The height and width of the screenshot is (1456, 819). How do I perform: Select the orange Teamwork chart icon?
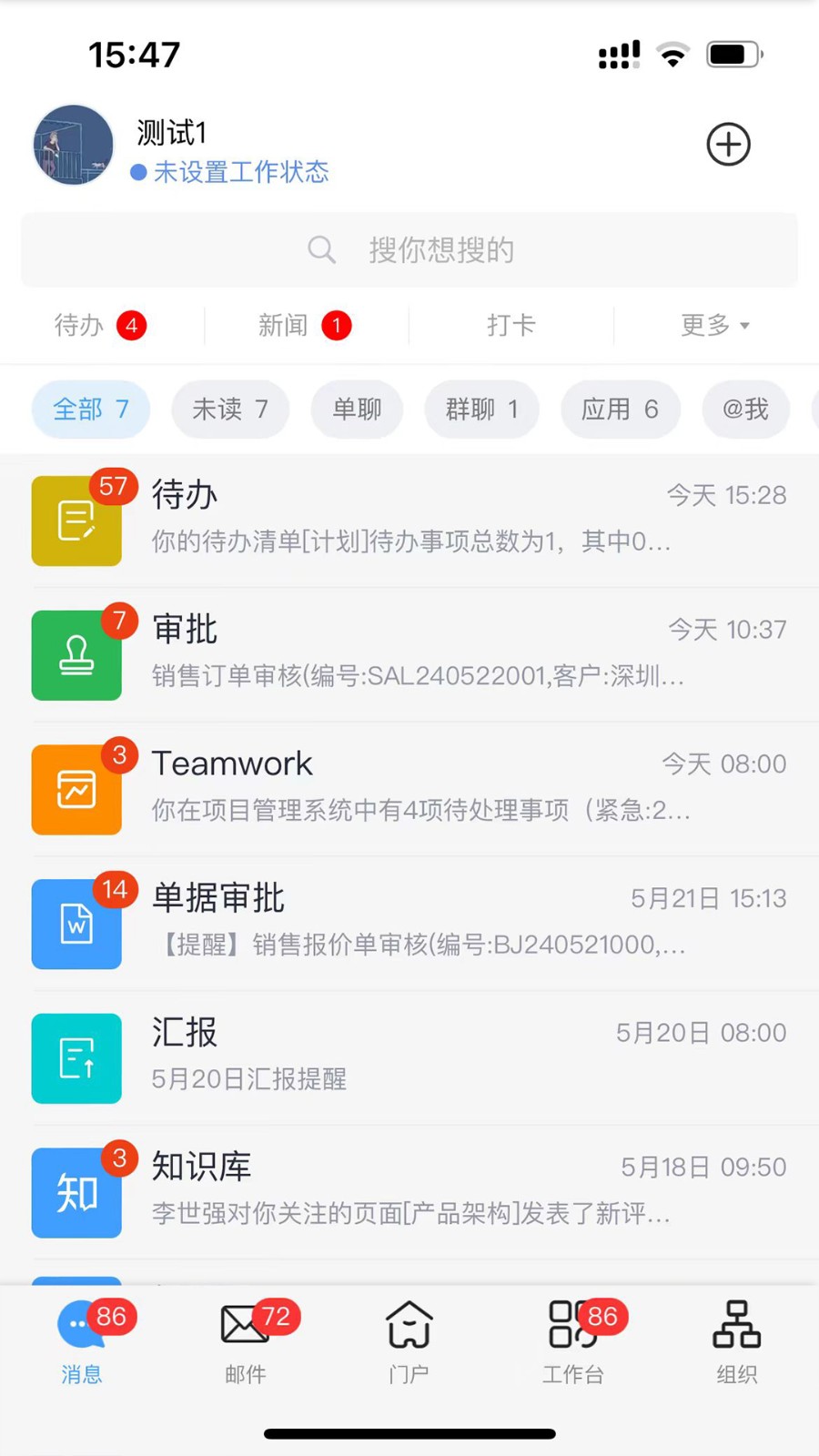[x=76, y=790]
